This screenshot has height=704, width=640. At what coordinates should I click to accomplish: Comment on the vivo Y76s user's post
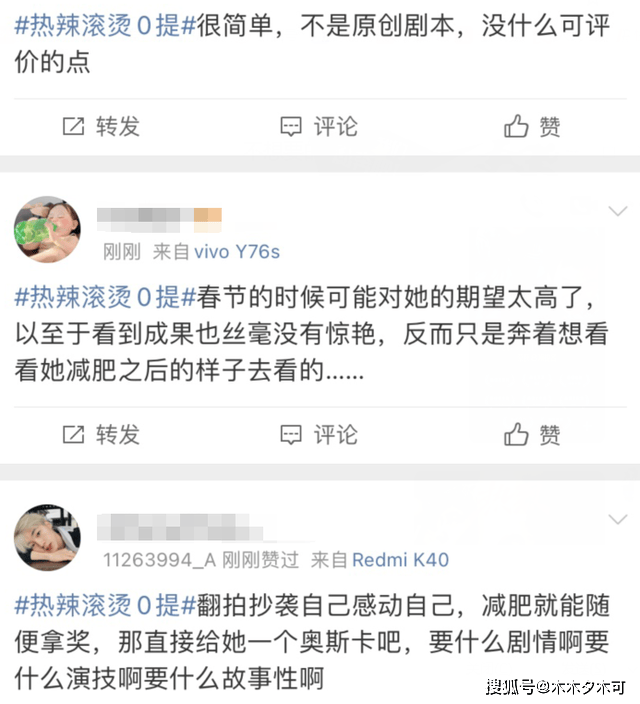coord(319,435)
